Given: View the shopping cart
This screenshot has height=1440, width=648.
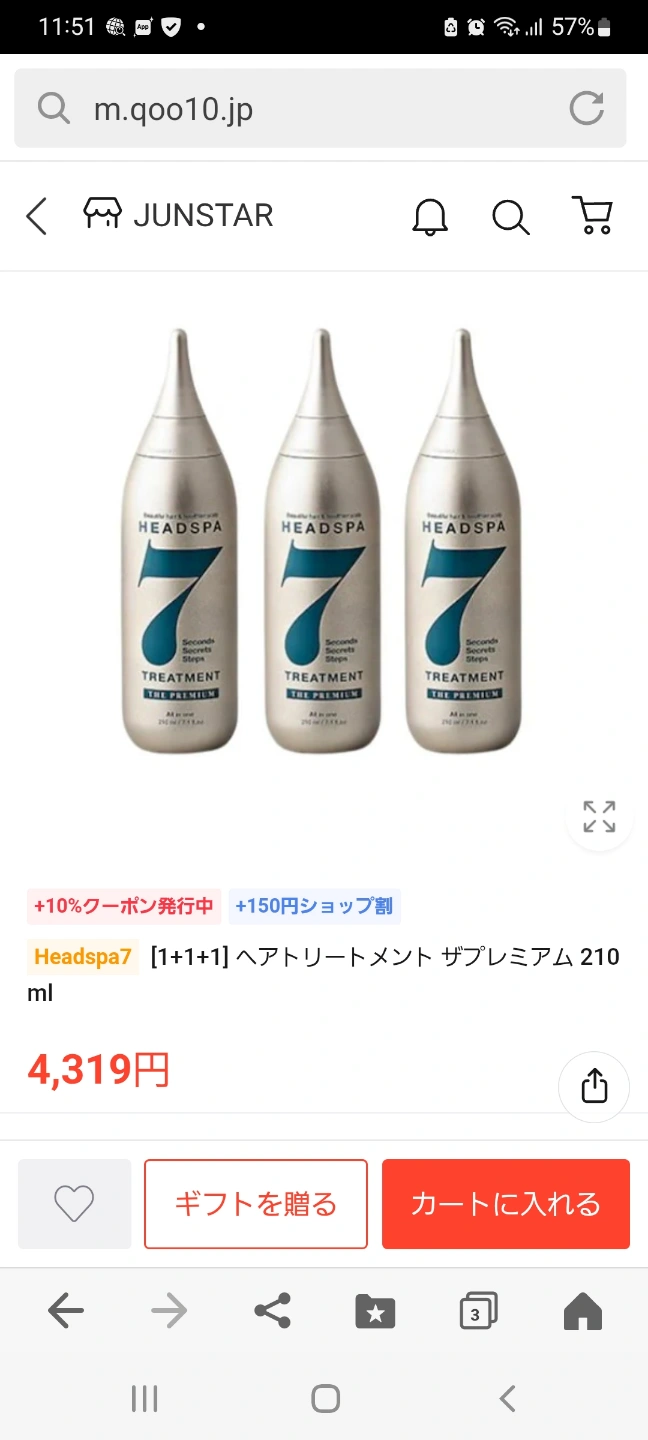Looking at the screenshot, I should 592,215.
